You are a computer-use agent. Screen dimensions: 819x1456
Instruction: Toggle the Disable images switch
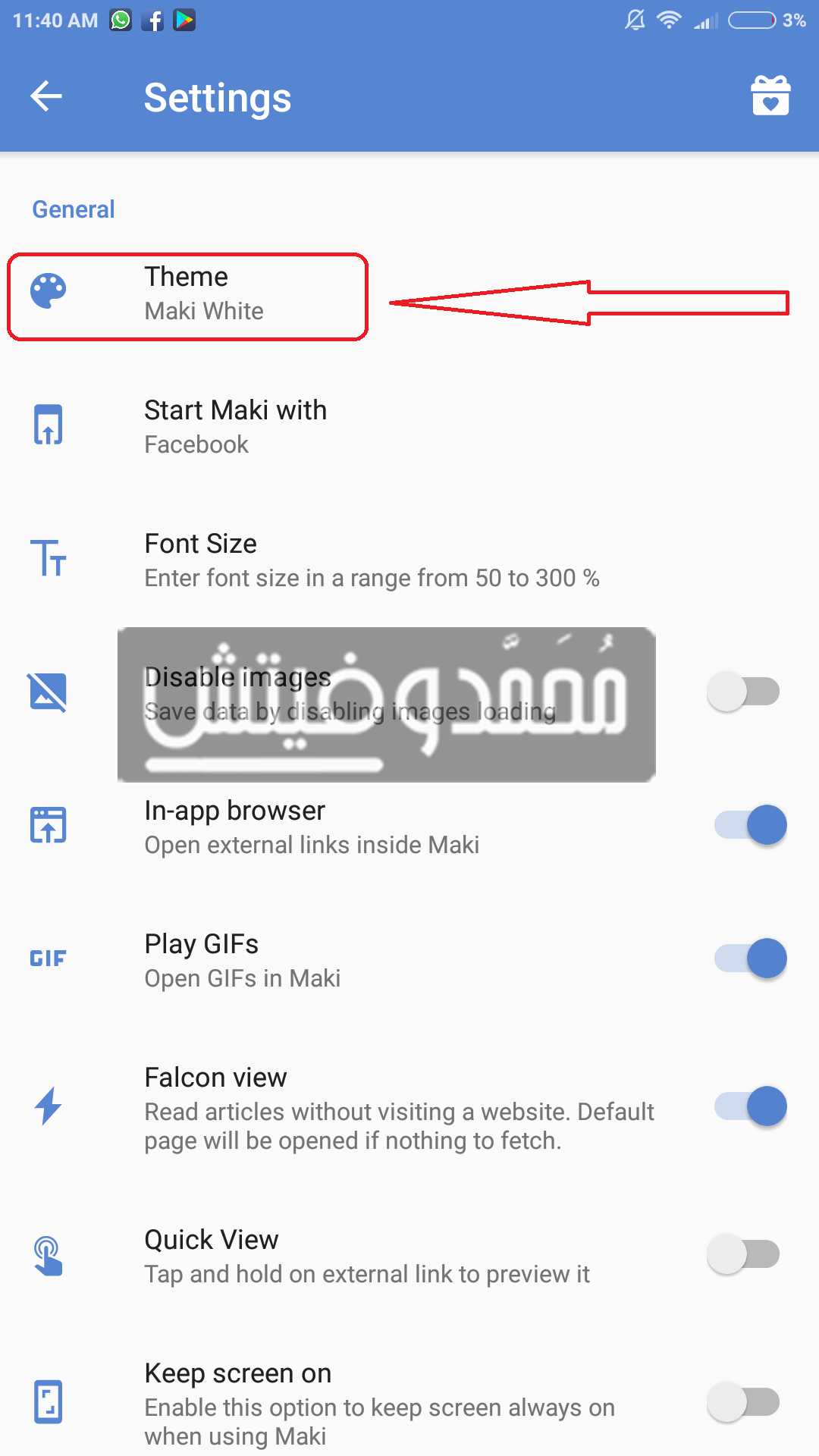coord(744,692)
